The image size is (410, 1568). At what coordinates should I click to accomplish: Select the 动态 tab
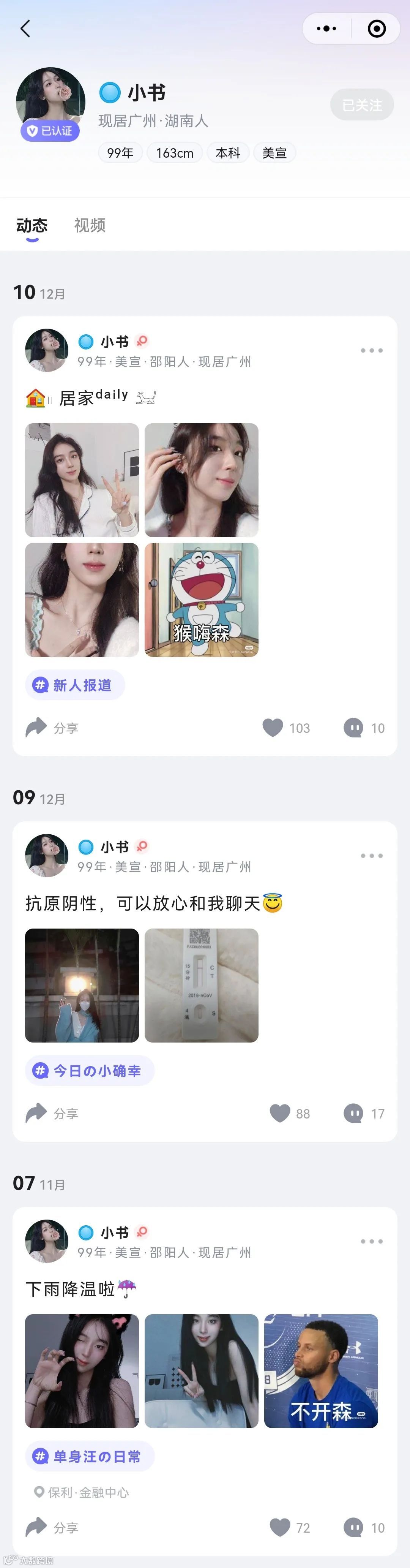pos(32,226)
